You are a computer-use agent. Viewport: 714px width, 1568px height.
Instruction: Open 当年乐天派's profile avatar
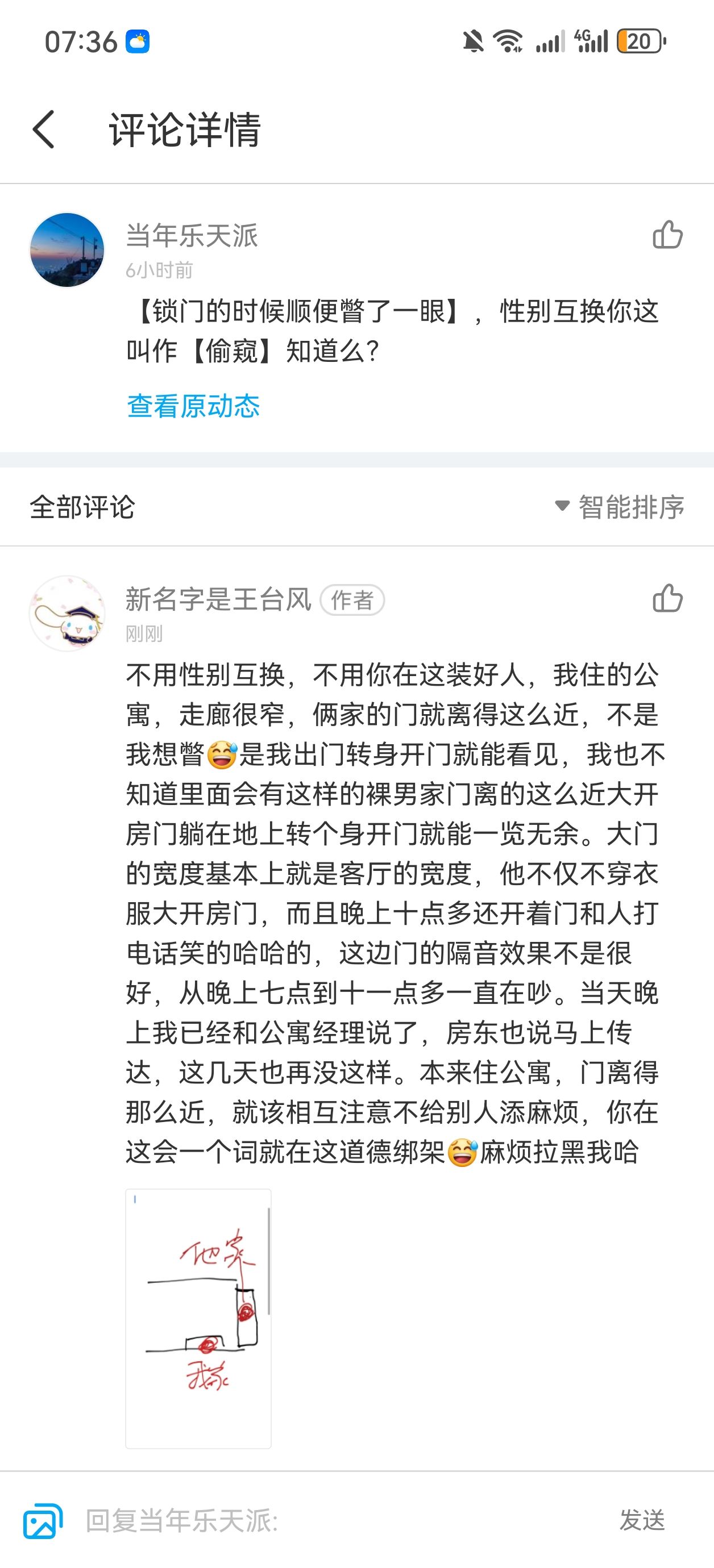(67, 249)
